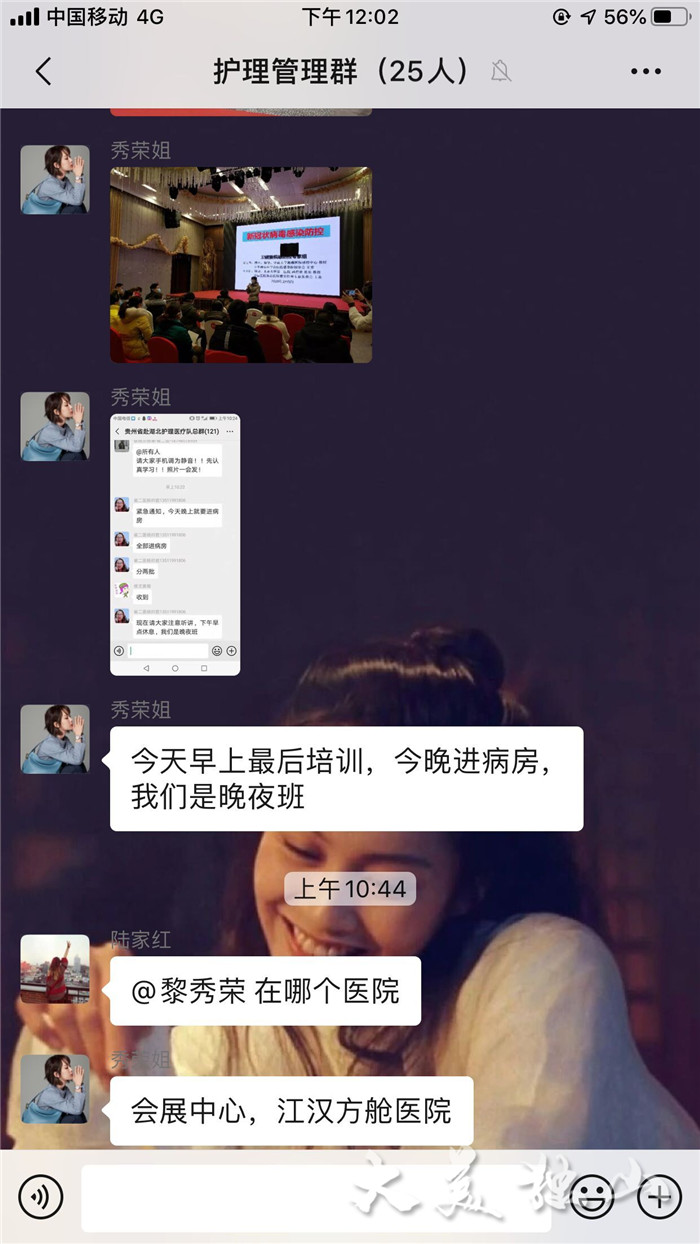
Task: Tap the message text input field
Action: click(315, 1197)
